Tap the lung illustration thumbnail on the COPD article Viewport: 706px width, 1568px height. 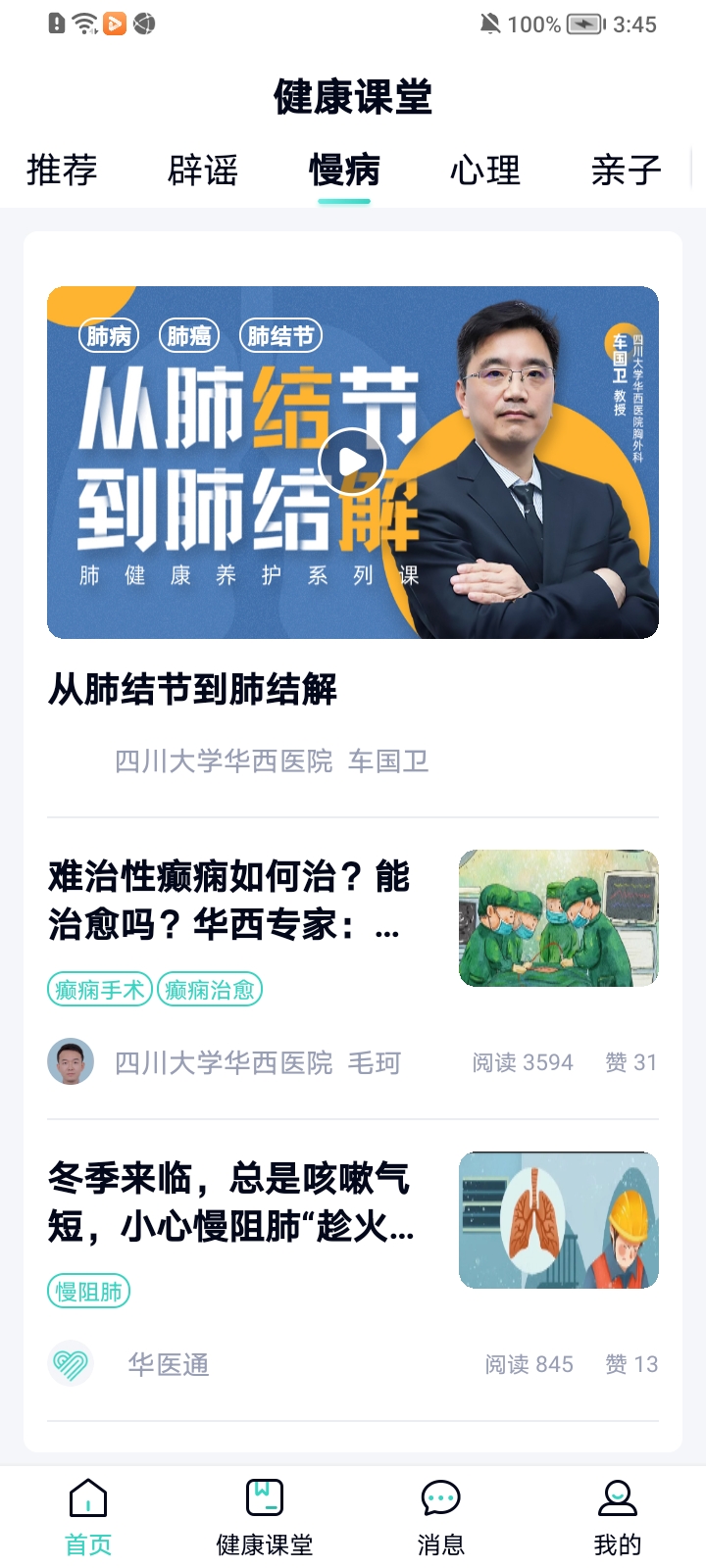pos(558,1219)
